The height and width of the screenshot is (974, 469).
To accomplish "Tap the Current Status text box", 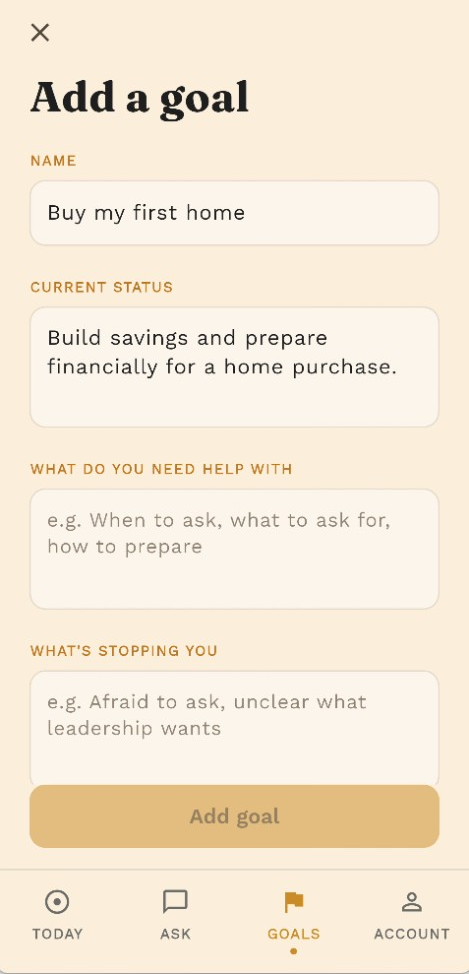I will click(234, 367).
